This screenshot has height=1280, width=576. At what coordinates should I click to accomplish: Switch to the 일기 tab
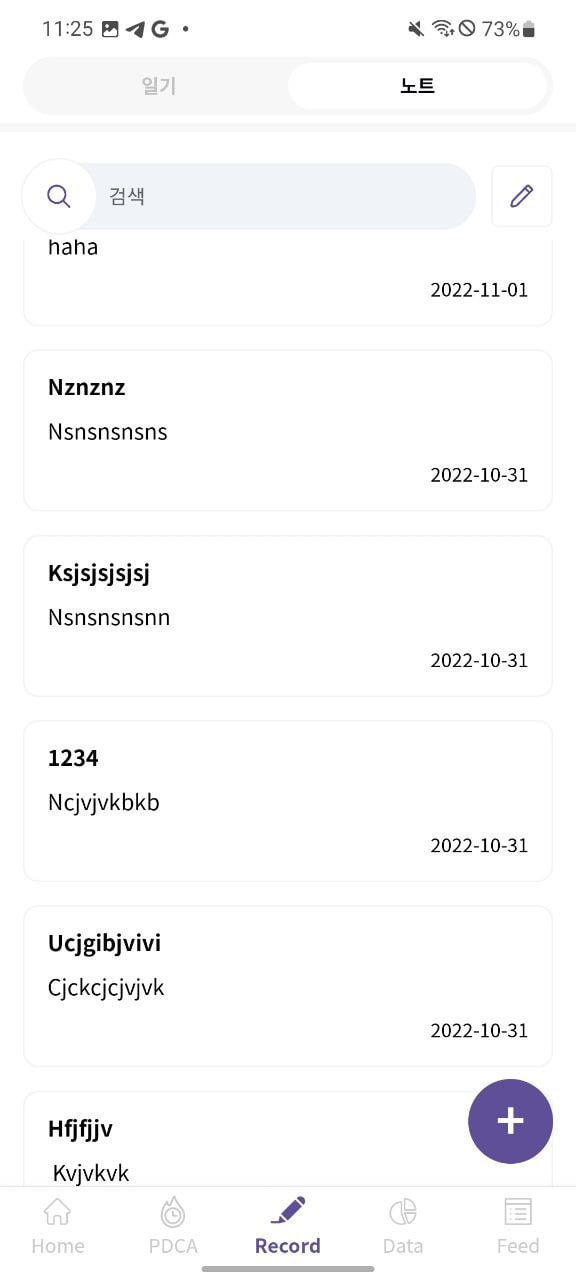pos(158,86)
